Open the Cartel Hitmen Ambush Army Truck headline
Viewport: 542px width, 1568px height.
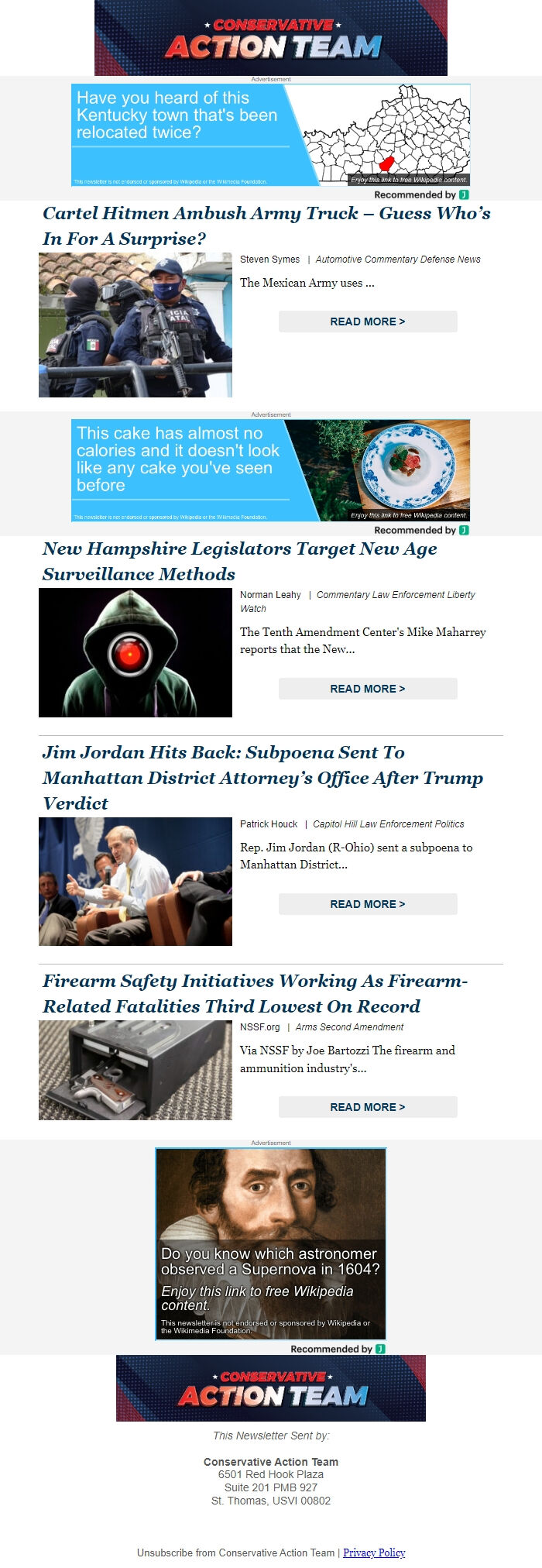pyautogui.click(x=266, y=225)
